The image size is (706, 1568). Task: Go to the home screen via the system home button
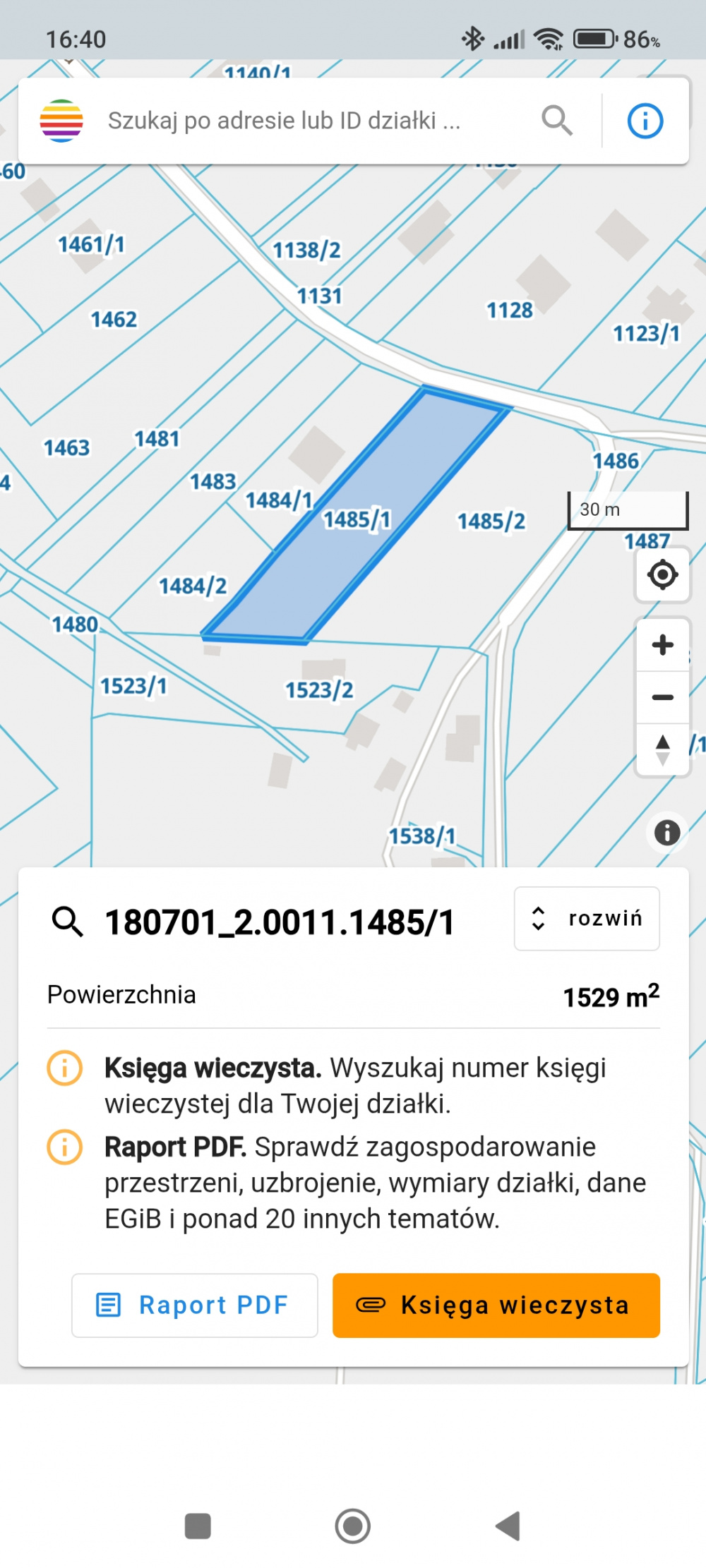(352, 1526)
